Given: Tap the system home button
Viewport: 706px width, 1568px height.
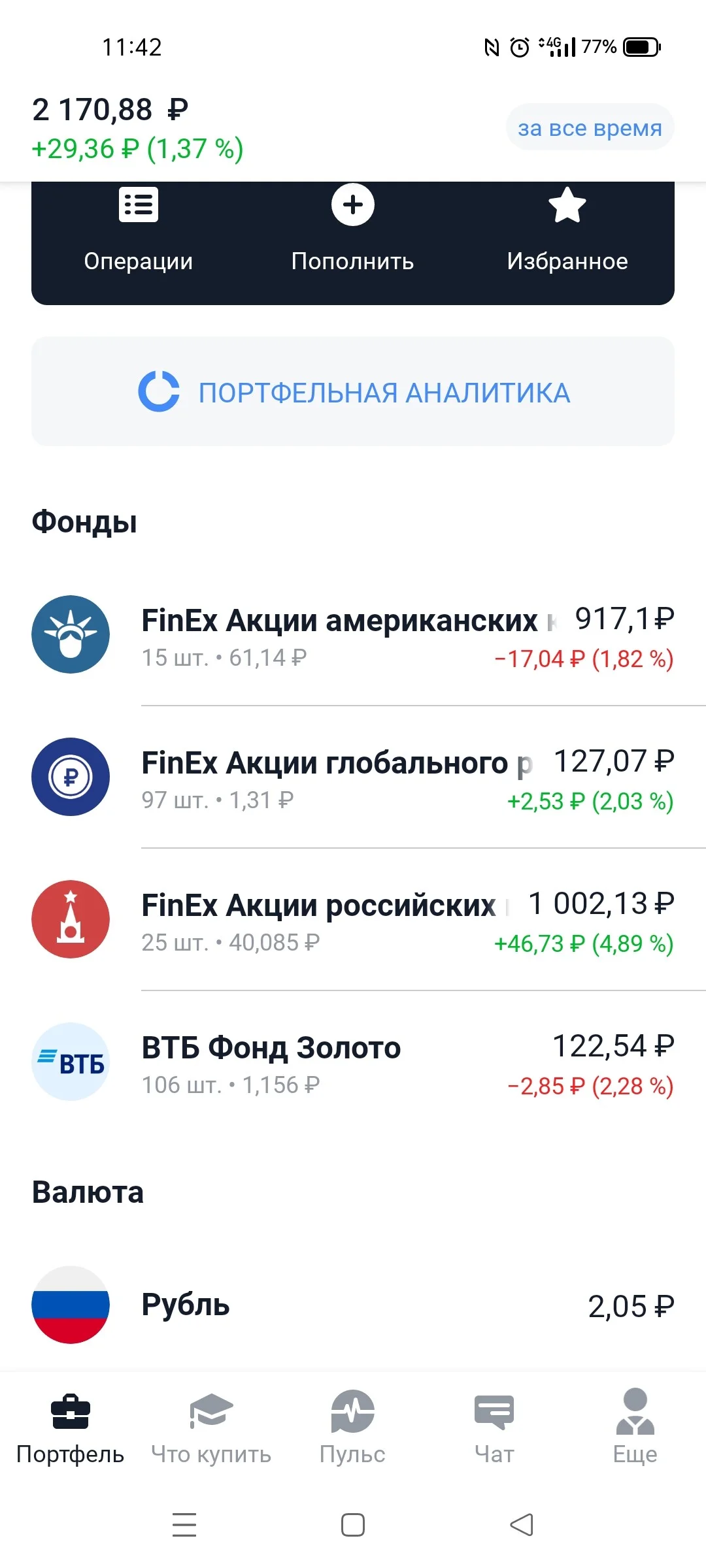Looking at the screenshot, I should pos(353,1526).
